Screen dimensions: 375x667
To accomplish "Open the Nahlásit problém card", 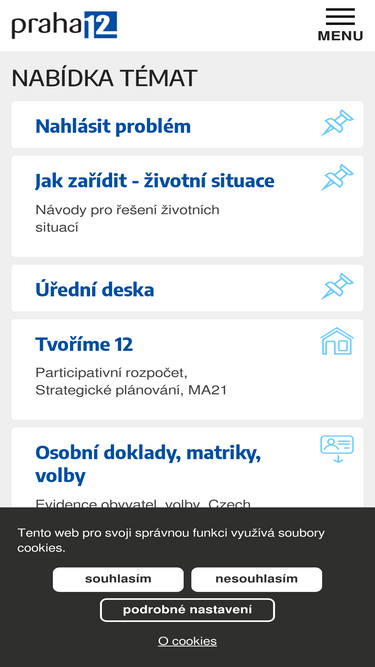I will 187,125.
